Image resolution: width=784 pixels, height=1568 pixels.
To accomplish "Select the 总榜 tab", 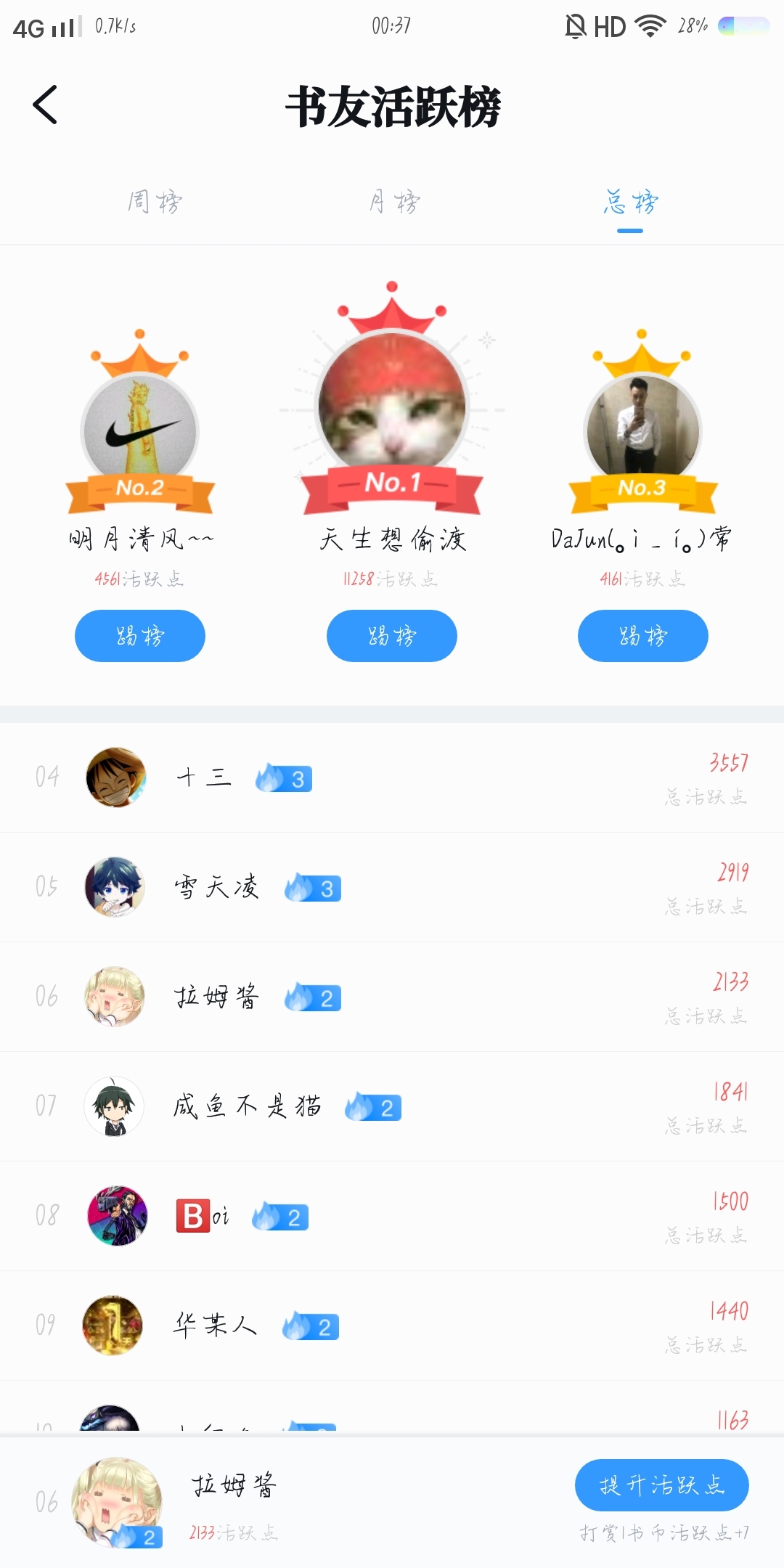I will [x=630, y=201].
